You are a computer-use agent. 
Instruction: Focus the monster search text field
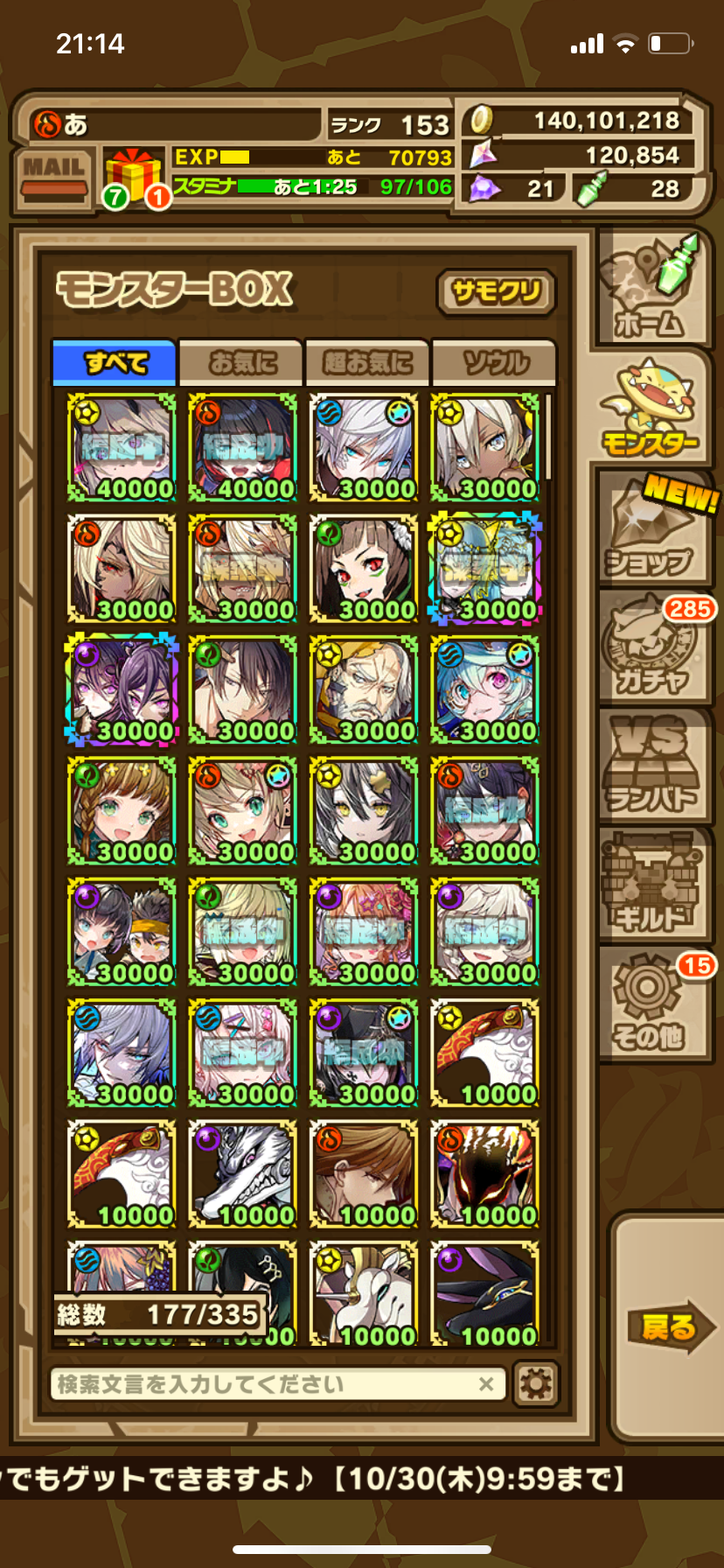click(262, 1384)
